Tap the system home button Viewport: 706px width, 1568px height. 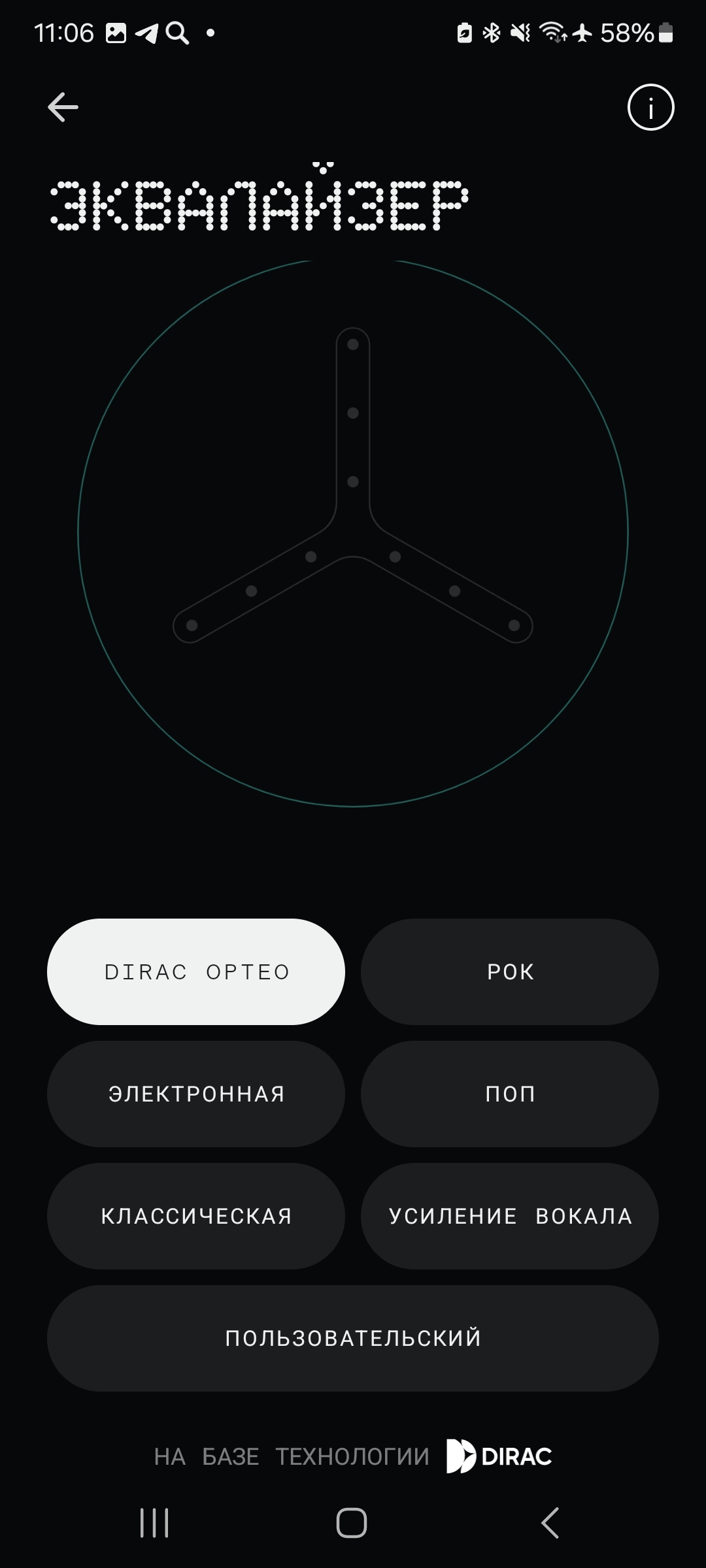click(x=352, y=1523)
